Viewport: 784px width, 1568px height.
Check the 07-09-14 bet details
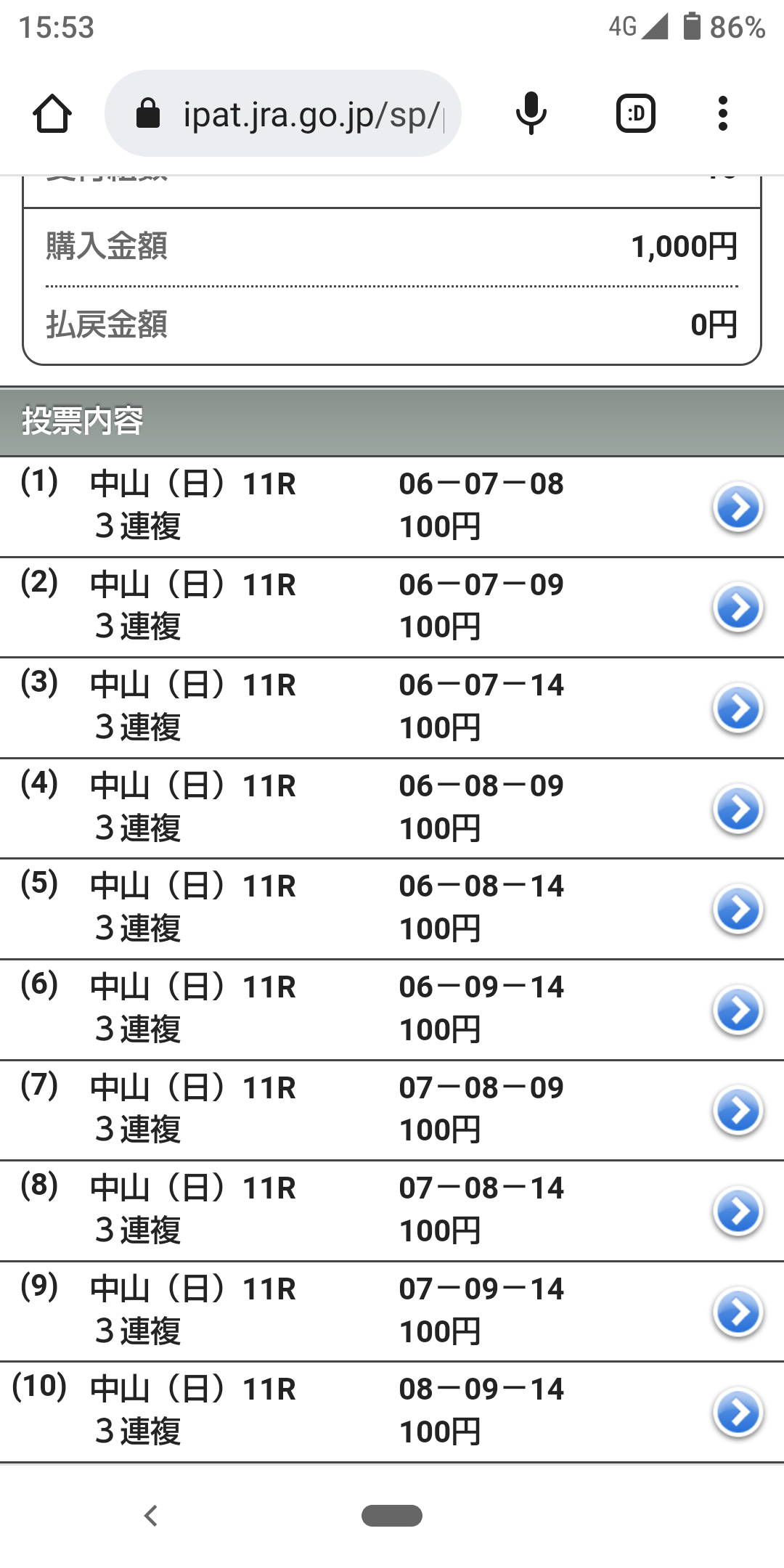pos(738,1312)
